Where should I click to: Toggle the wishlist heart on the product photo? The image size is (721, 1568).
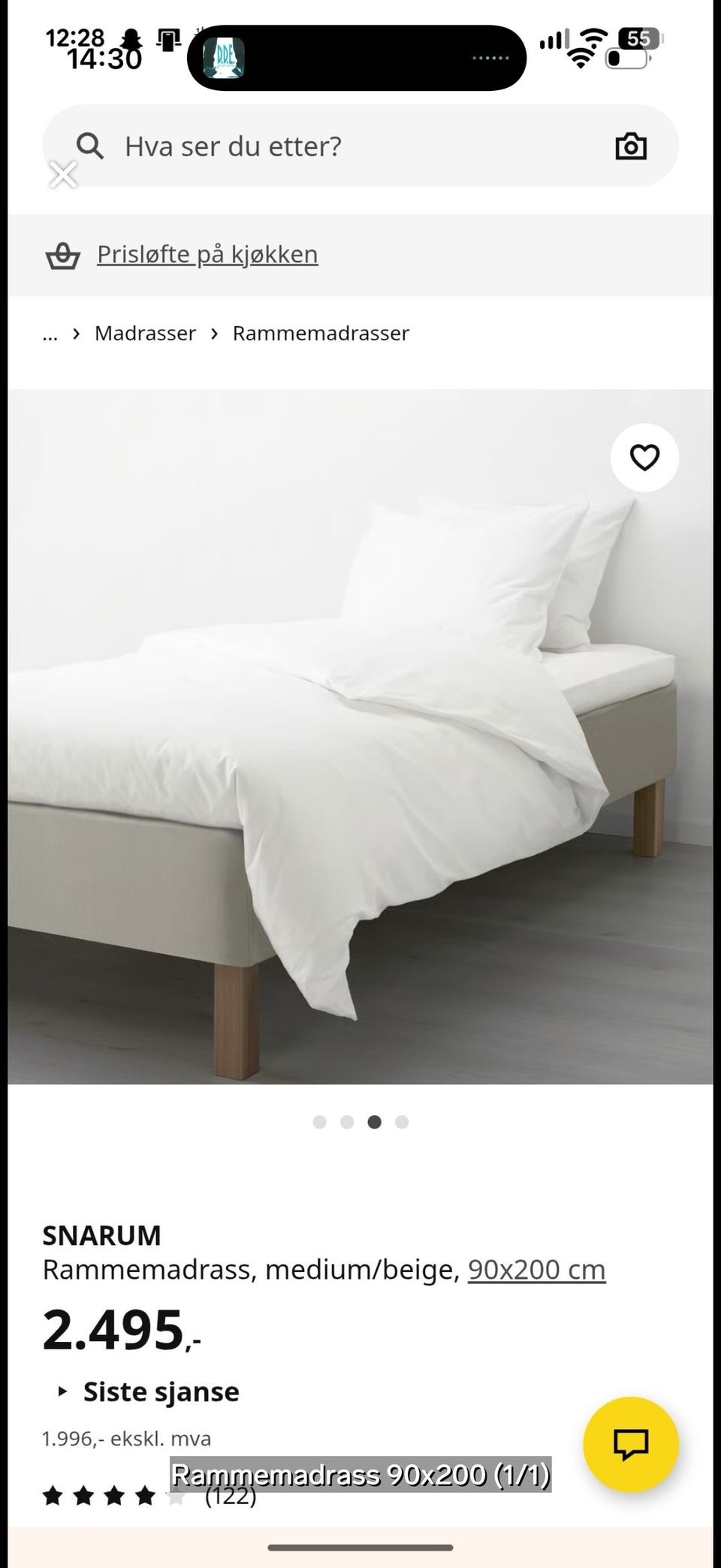click(x=644, y=458)
